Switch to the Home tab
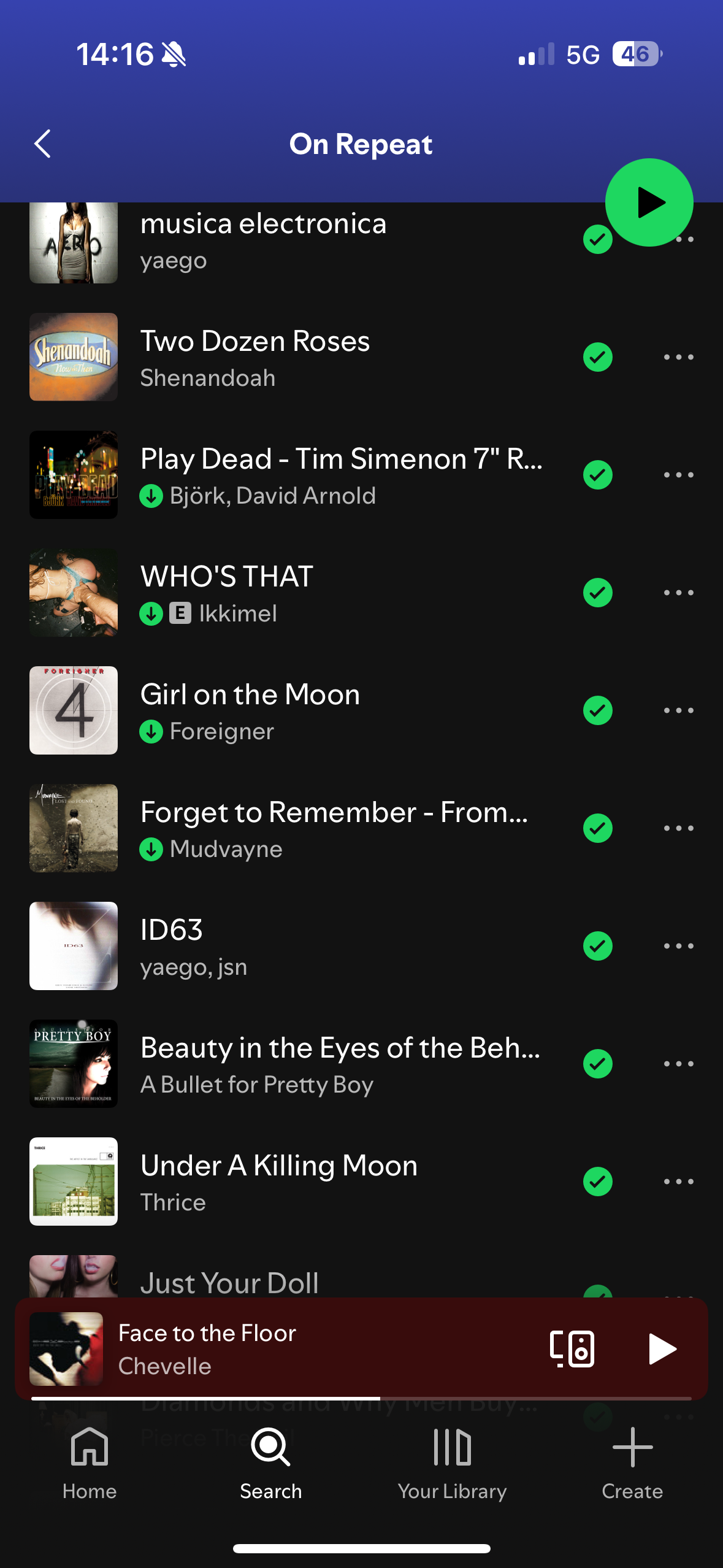723x1568 pixels. pyautogui.click(x=90, y=1462)
